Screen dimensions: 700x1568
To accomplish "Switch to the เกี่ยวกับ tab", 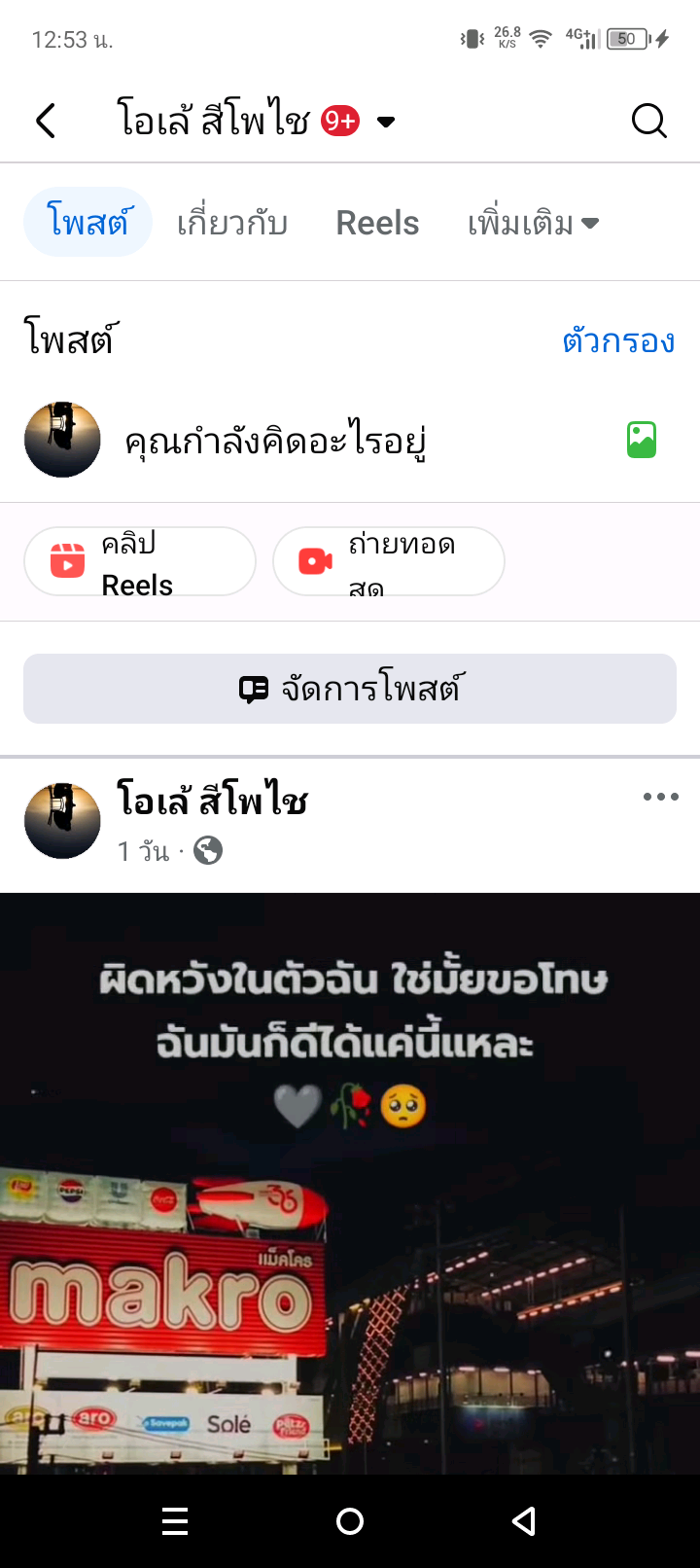I will (x=232, y=223).
